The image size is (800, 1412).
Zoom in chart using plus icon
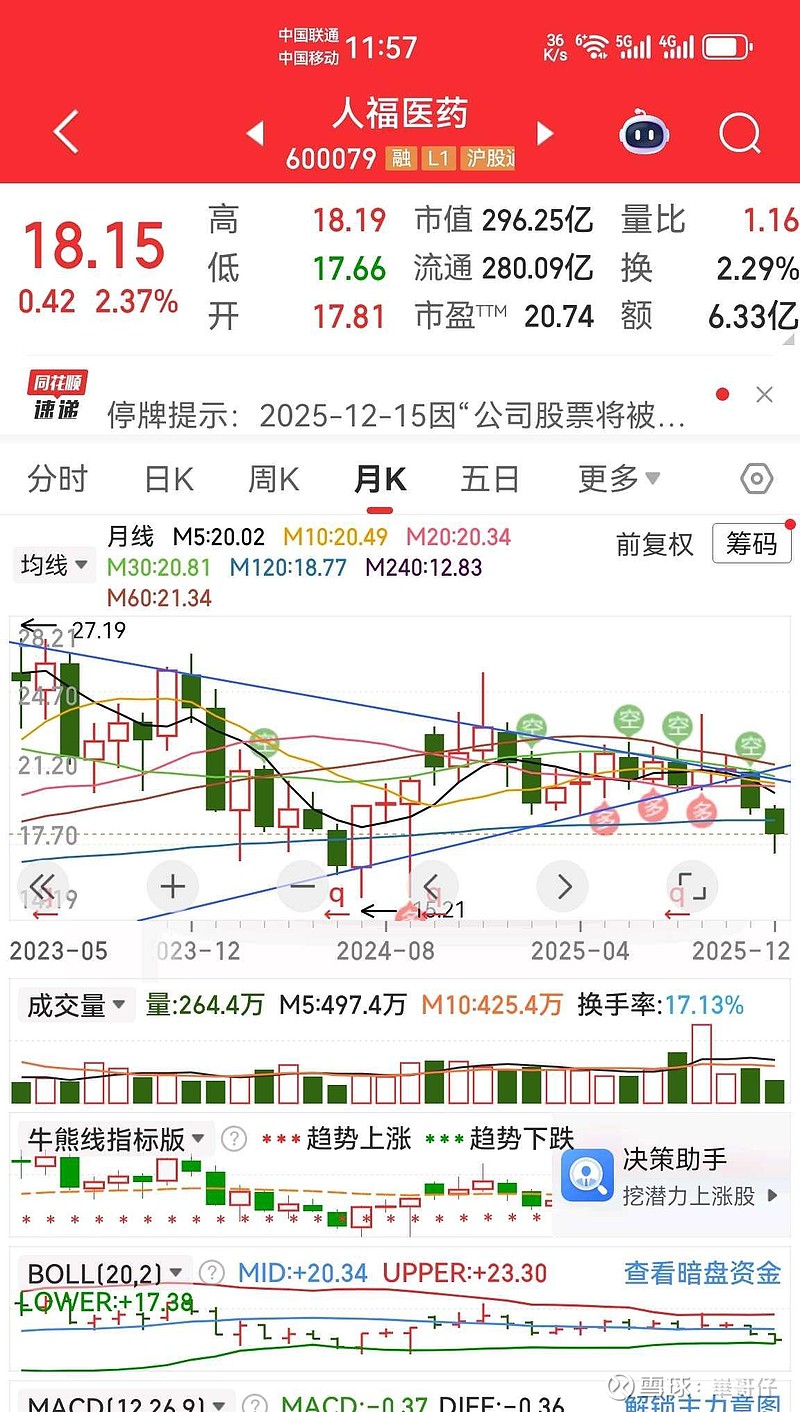coord(172,886)
